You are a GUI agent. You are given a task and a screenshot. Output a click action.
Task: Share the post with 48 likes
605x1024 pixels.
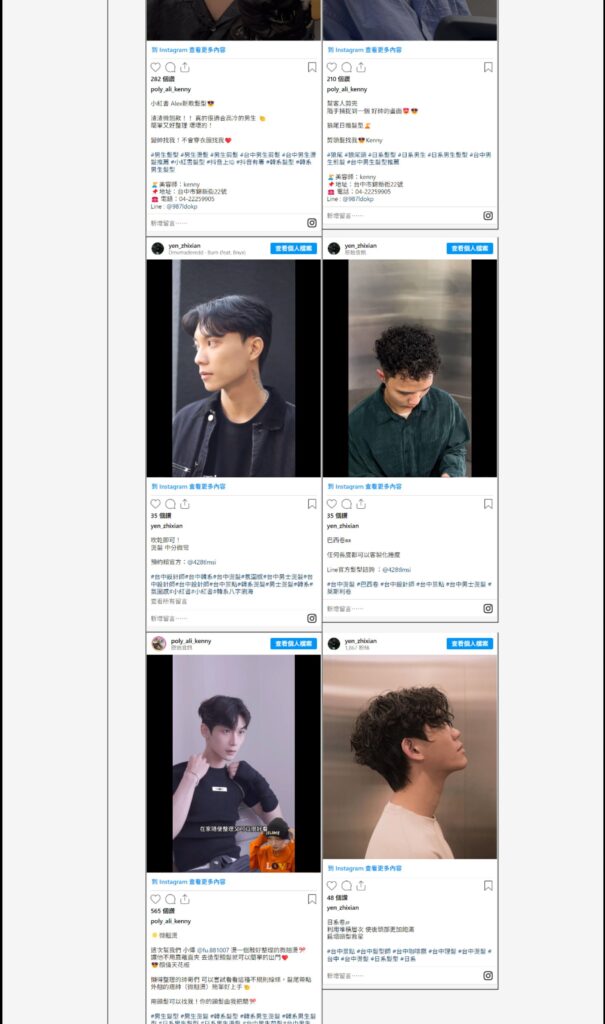361,885
